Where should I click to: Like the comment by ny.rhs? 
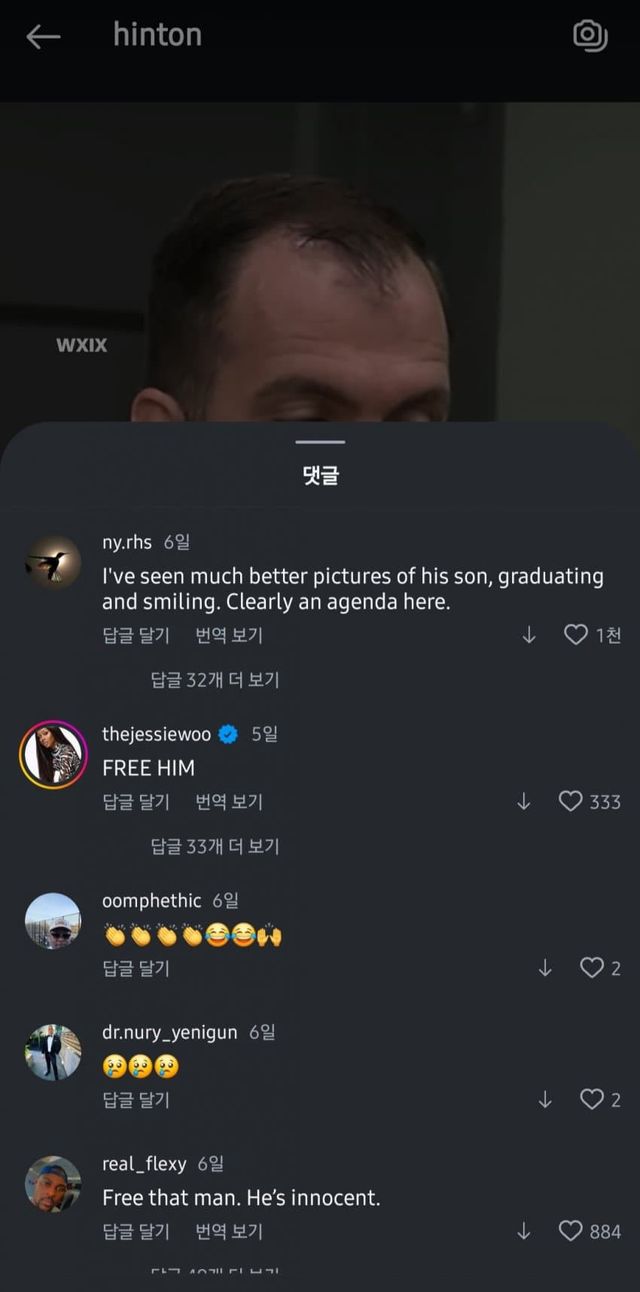576,635
